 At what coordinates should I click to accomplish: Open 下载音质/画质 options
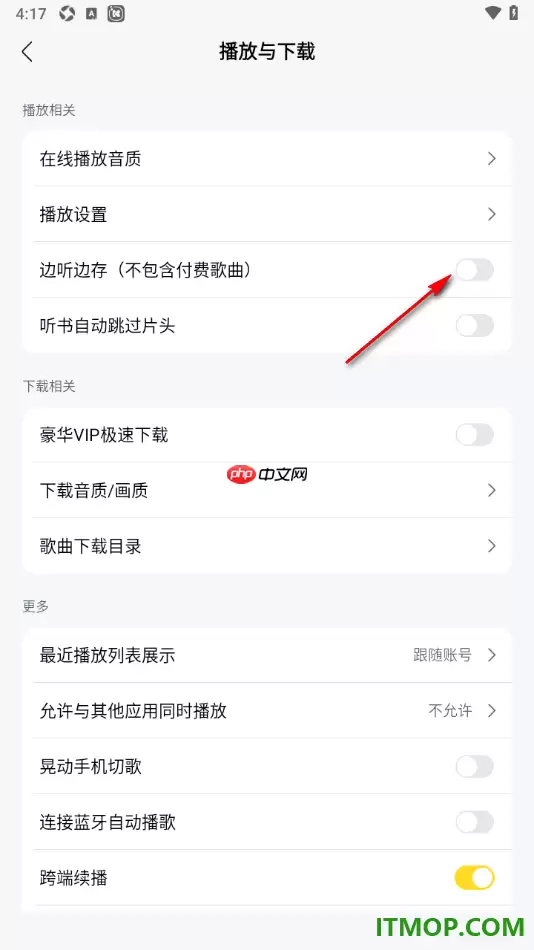tap(267, 490)
